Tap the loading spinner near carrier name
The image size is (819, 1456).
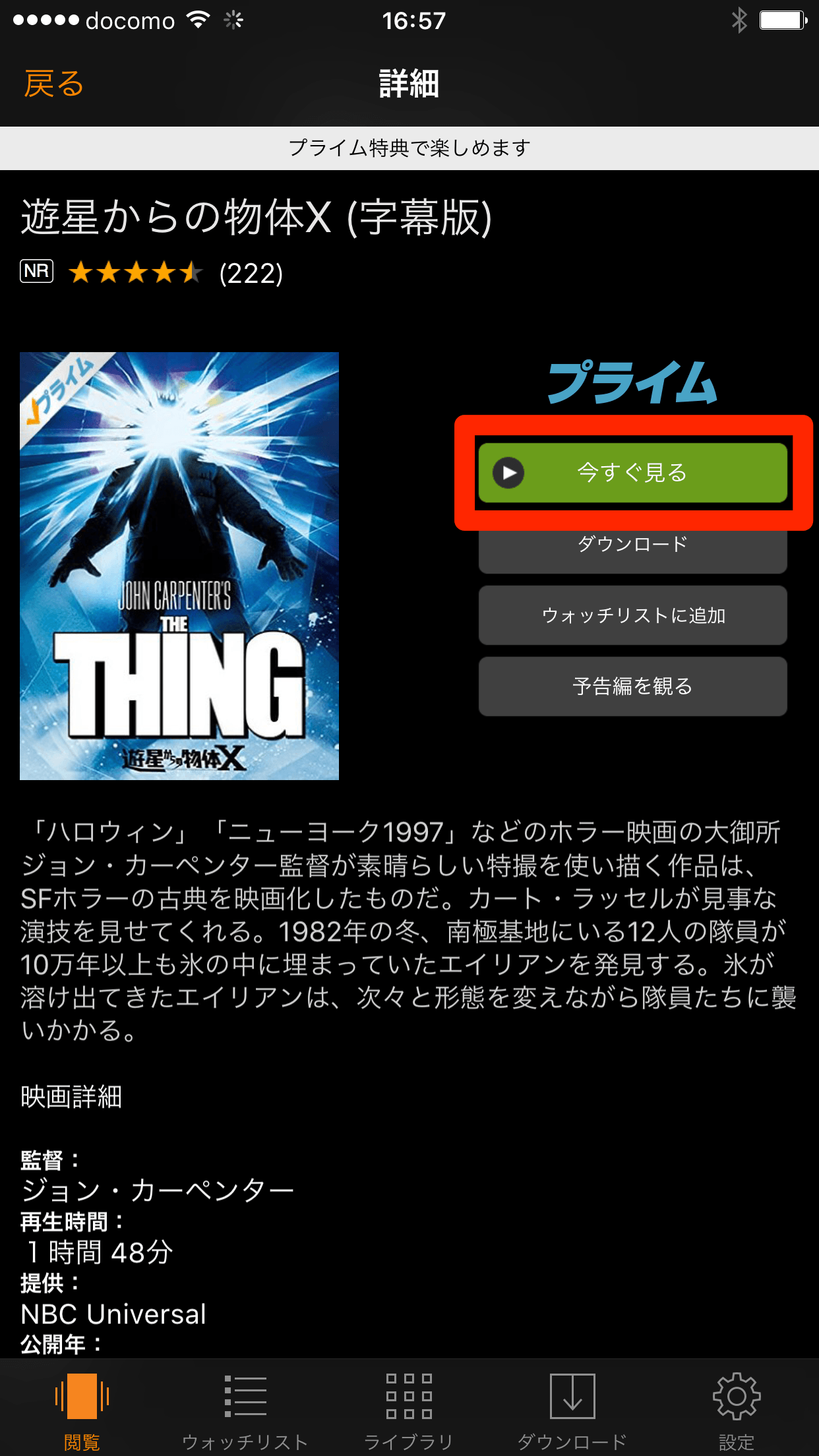234,20
